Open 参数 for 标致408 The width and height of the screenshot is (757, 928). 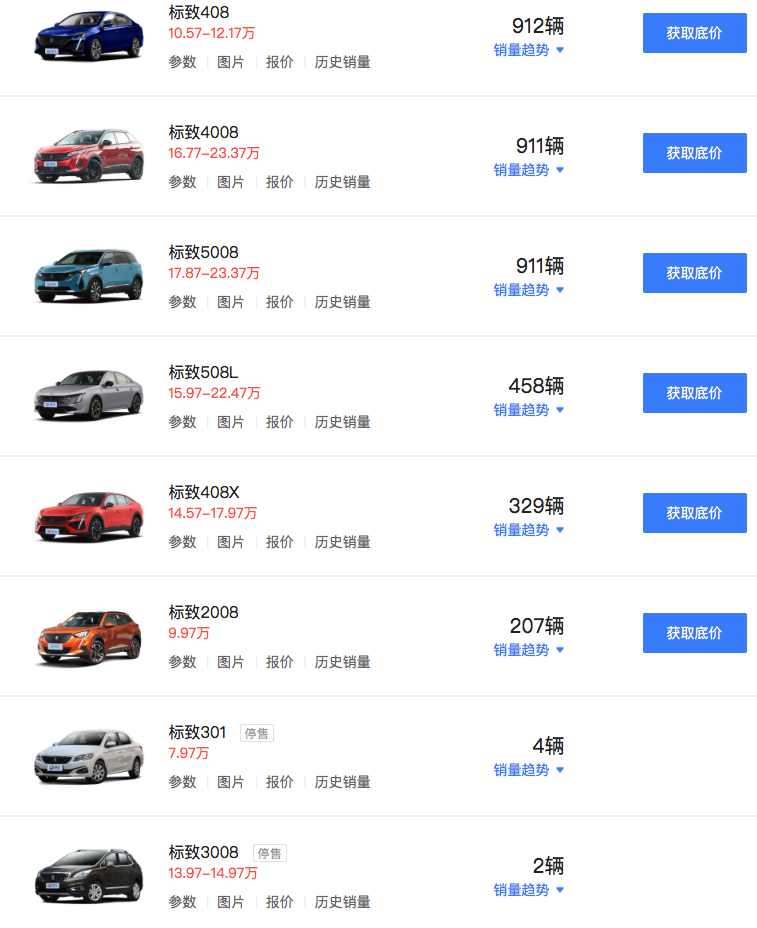182,62
